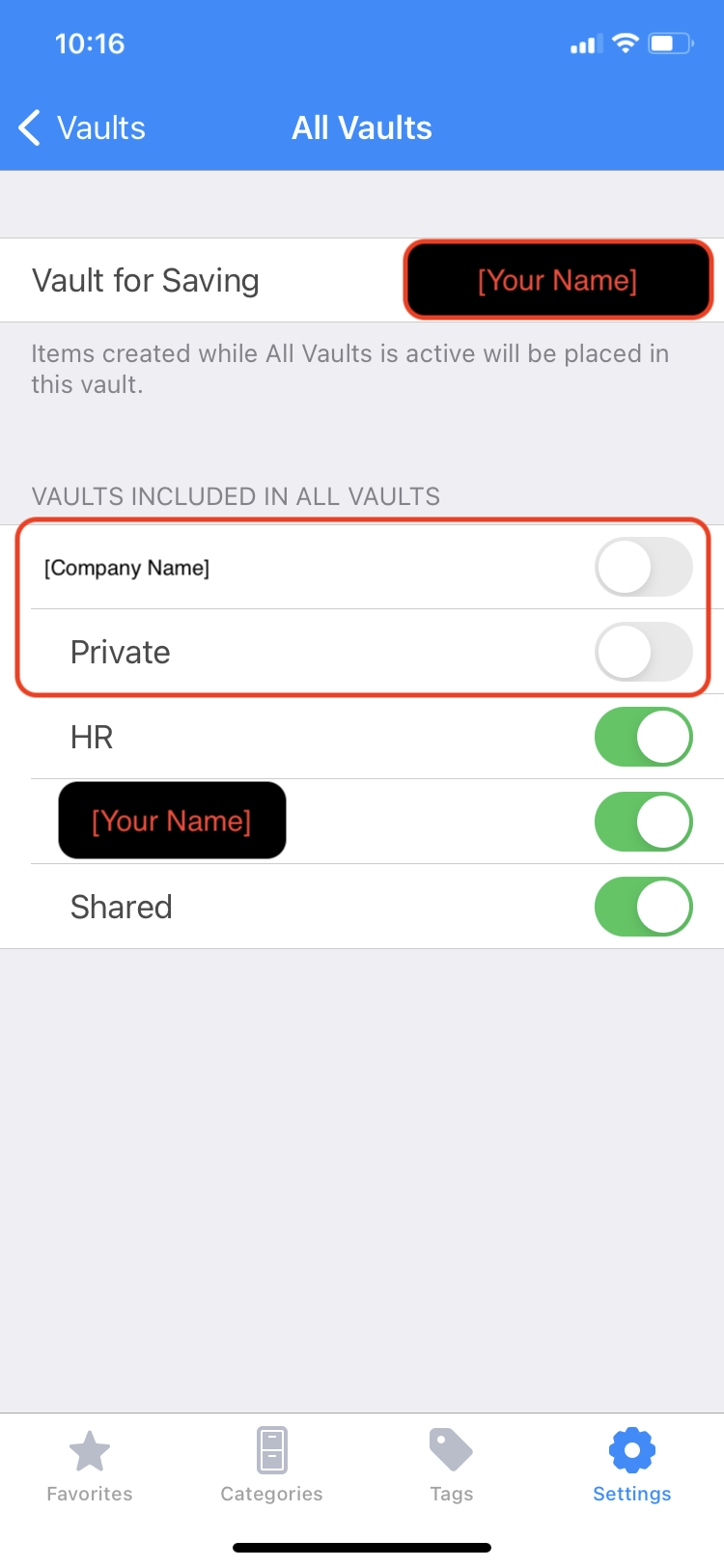Switch to the Favorites tab
Image resolution: width=724 pixels, height=1568 pixels.
point(90,1466)
